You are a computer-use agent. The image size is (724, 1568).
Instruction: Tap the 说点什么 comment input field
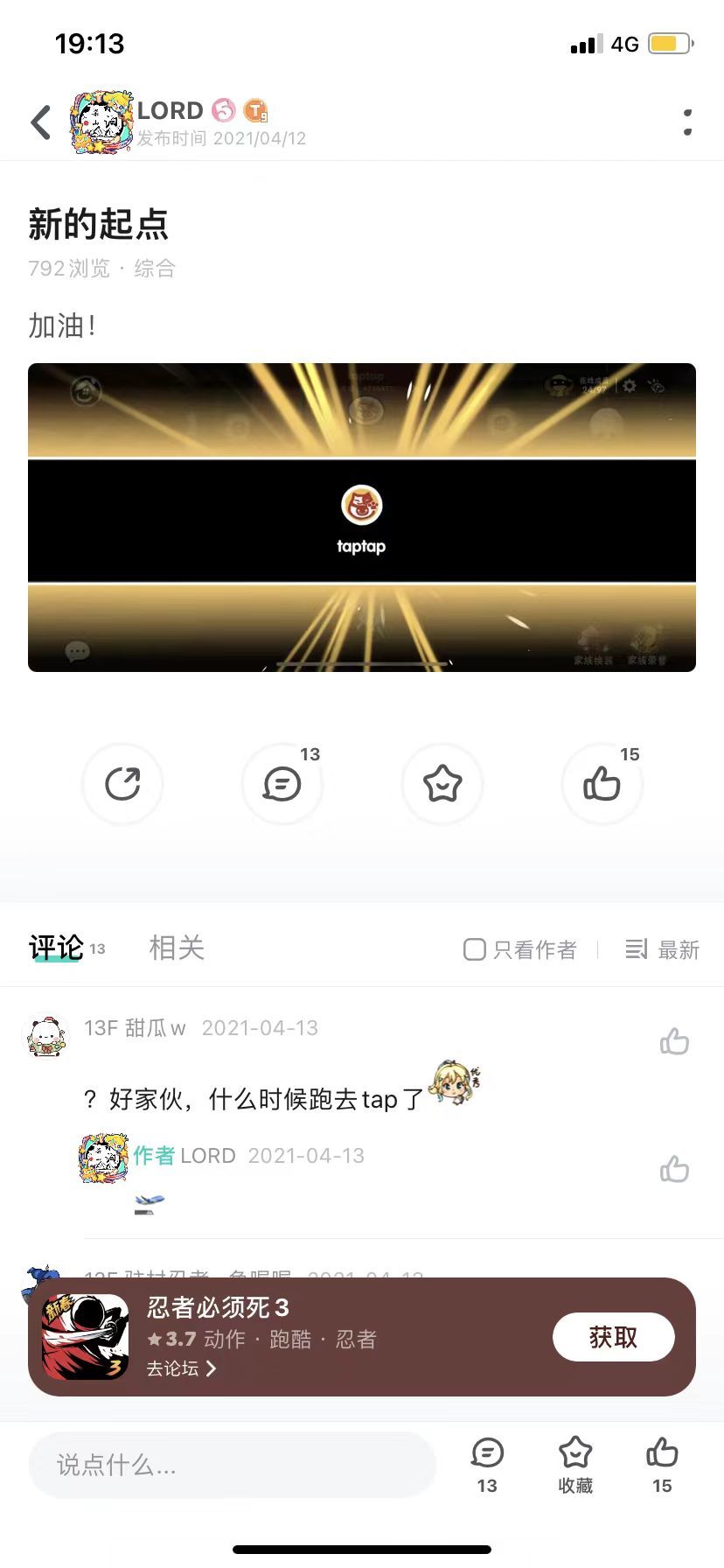coord(232,1464)
